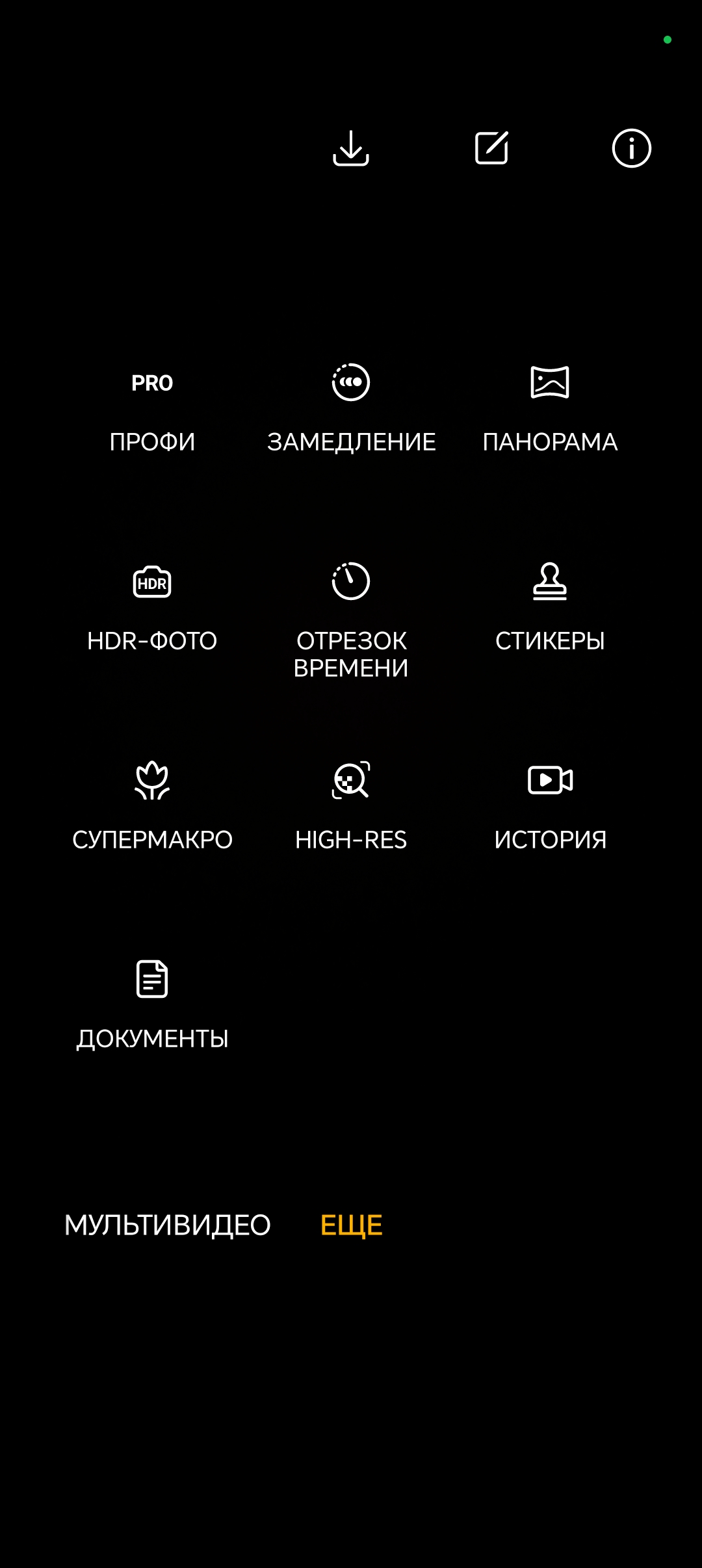
Task: Open the download modes icon
Action: click(351, 148)
